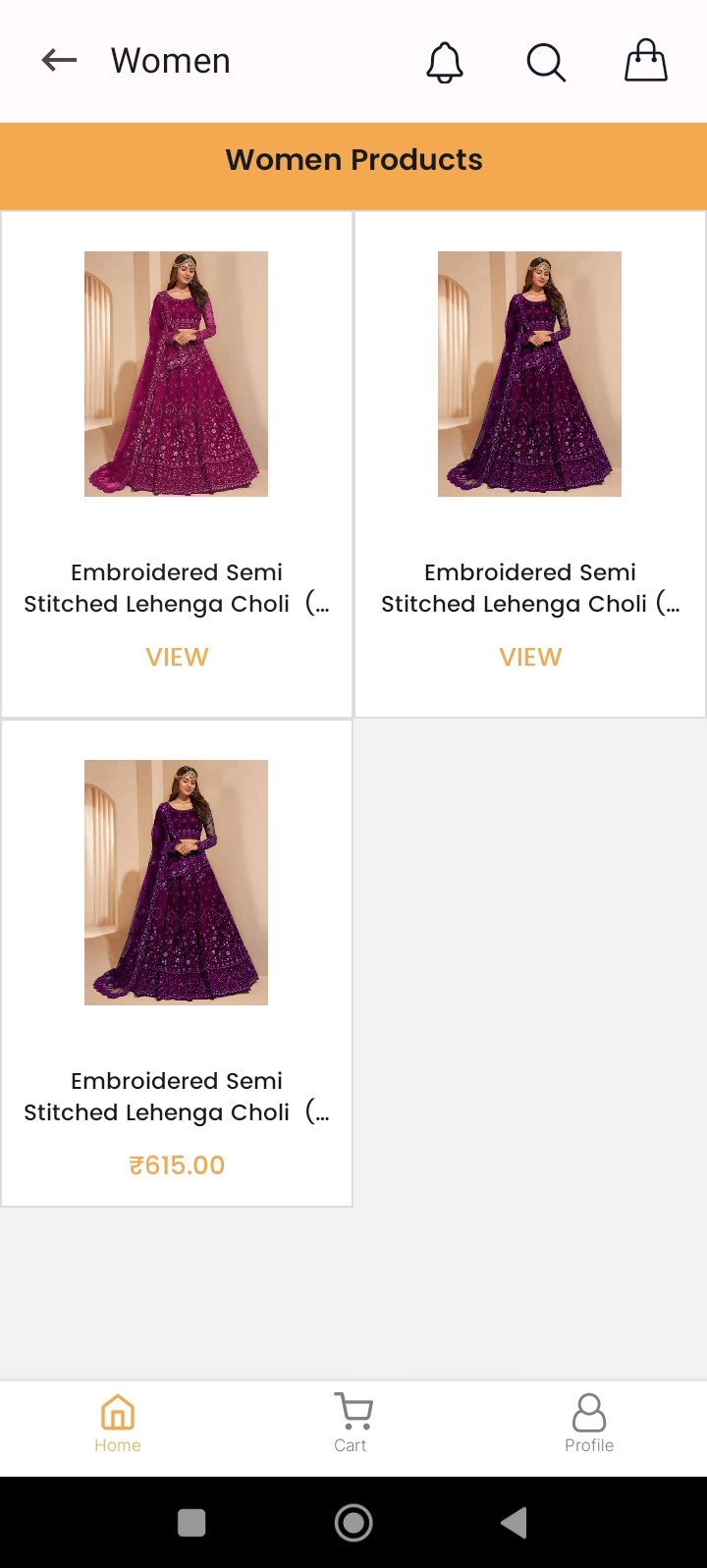707x1568 pixels.
Task: Tap the system back button
Action: 514,1523
